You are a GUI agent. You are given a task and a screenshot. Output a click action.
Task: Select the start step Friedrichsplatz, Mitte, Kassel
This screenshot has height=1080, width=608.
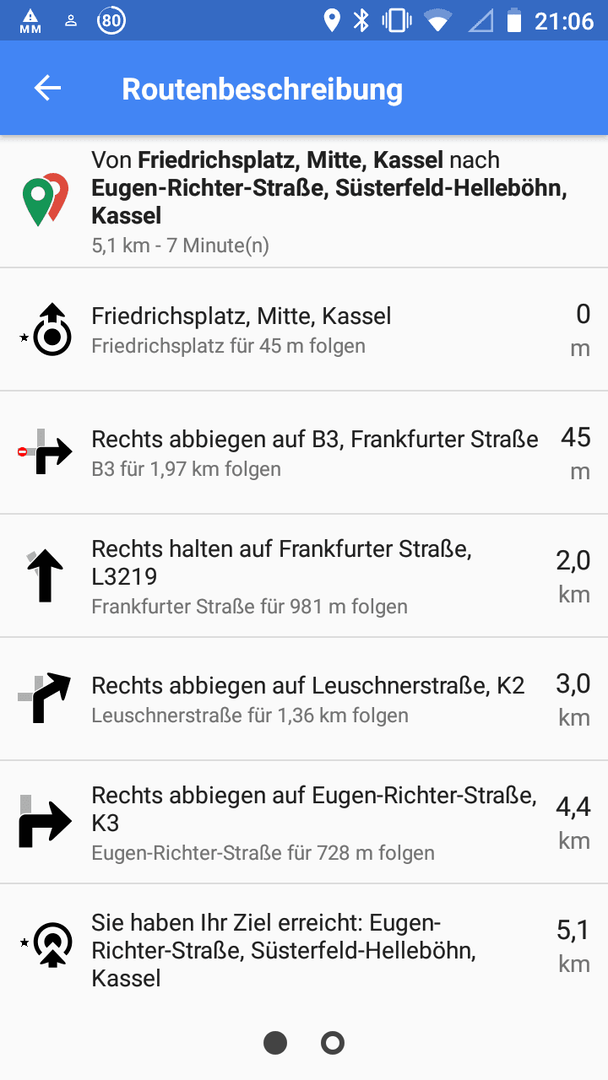[x=304, y=329]
